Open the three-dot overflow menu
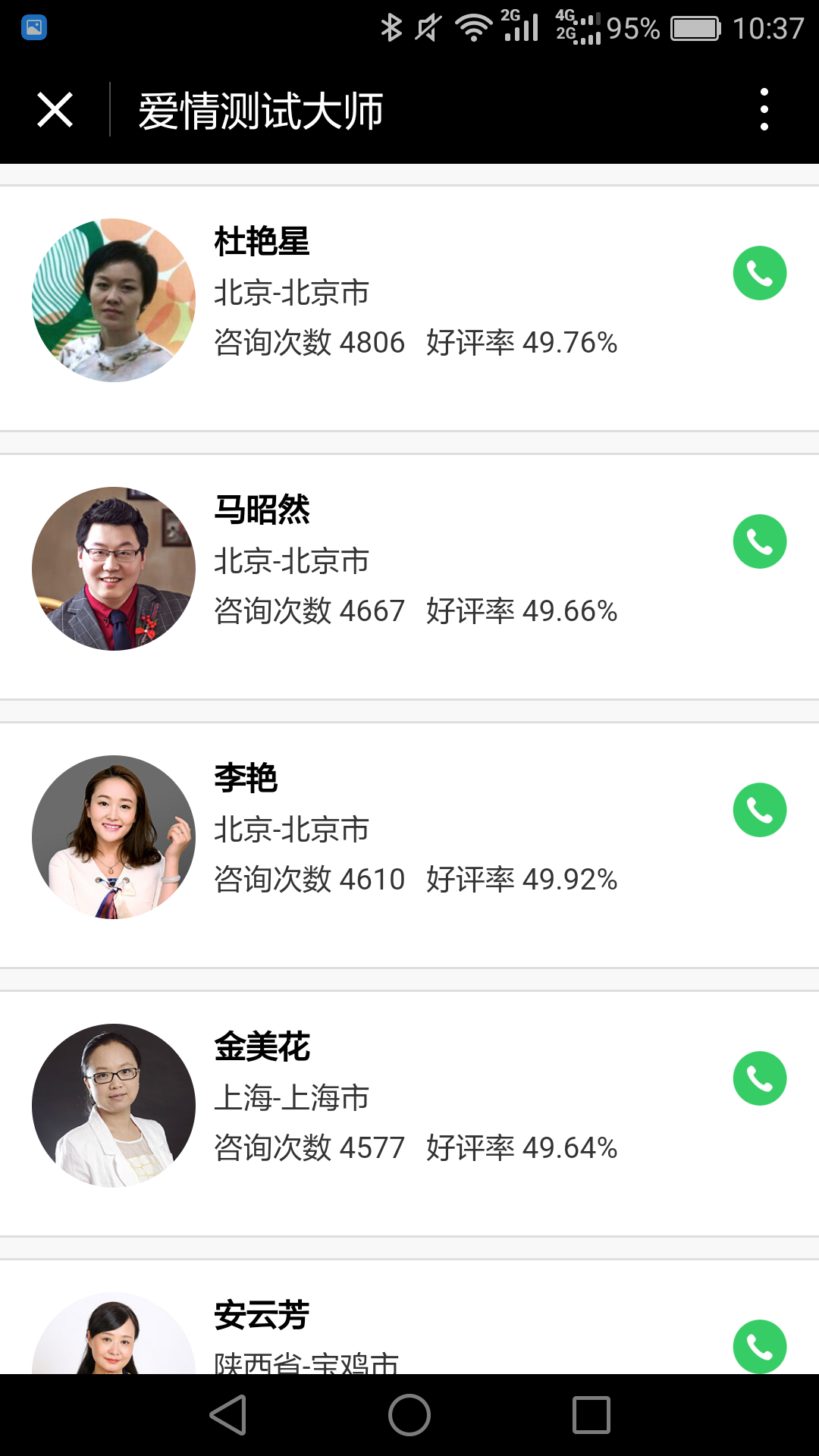 point(764,110)
